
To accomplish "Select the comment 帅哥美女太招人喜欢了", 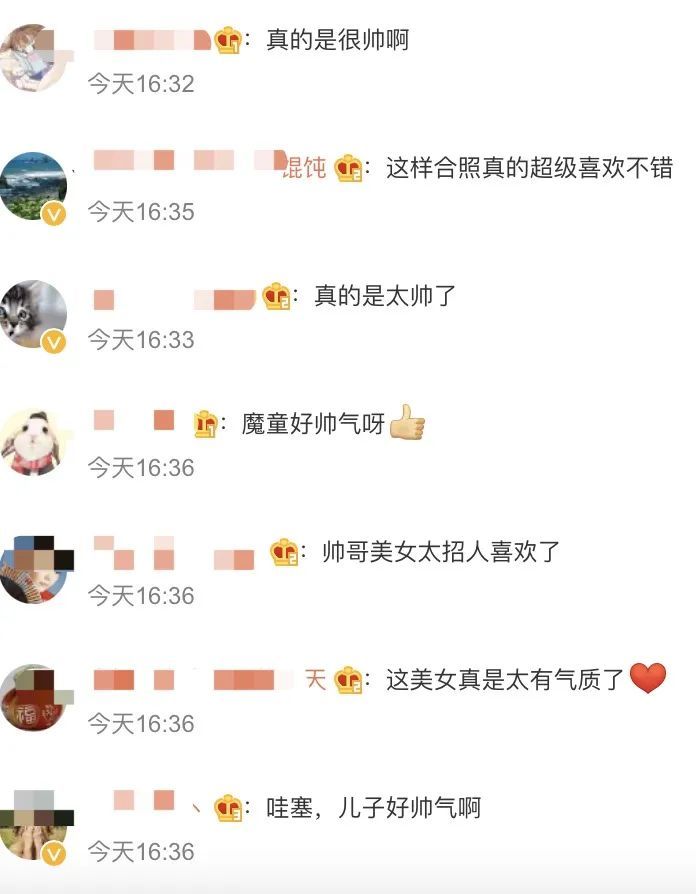I will 441,552.
